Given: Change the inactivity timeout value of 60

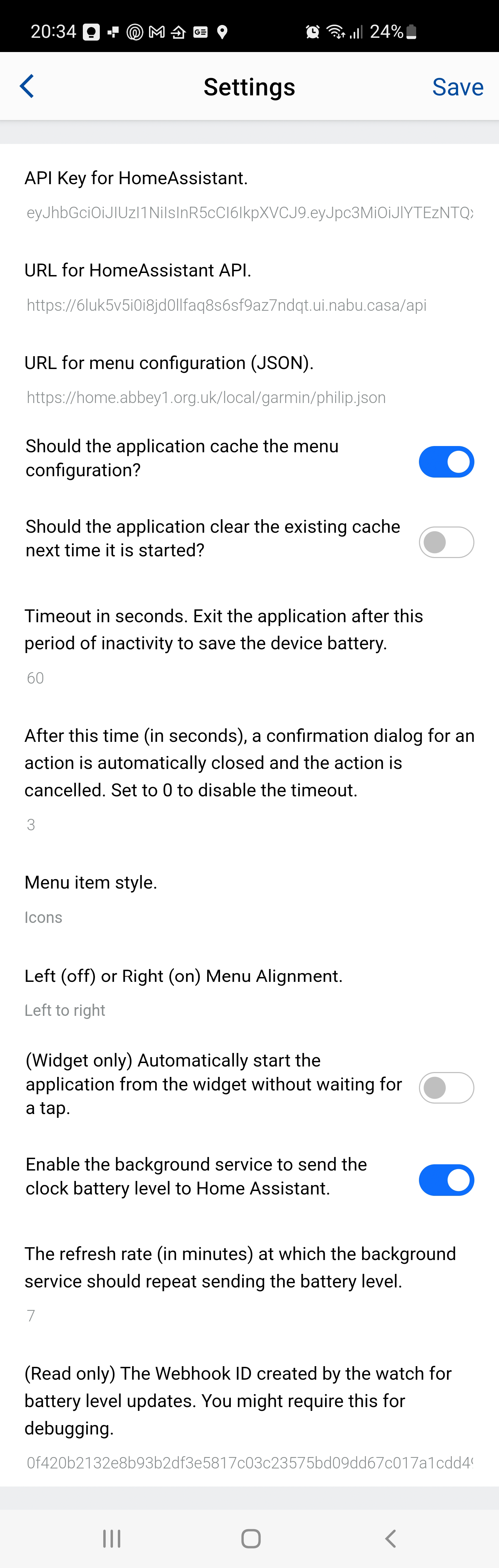Looking at the screenshot, I should (35, 678).
